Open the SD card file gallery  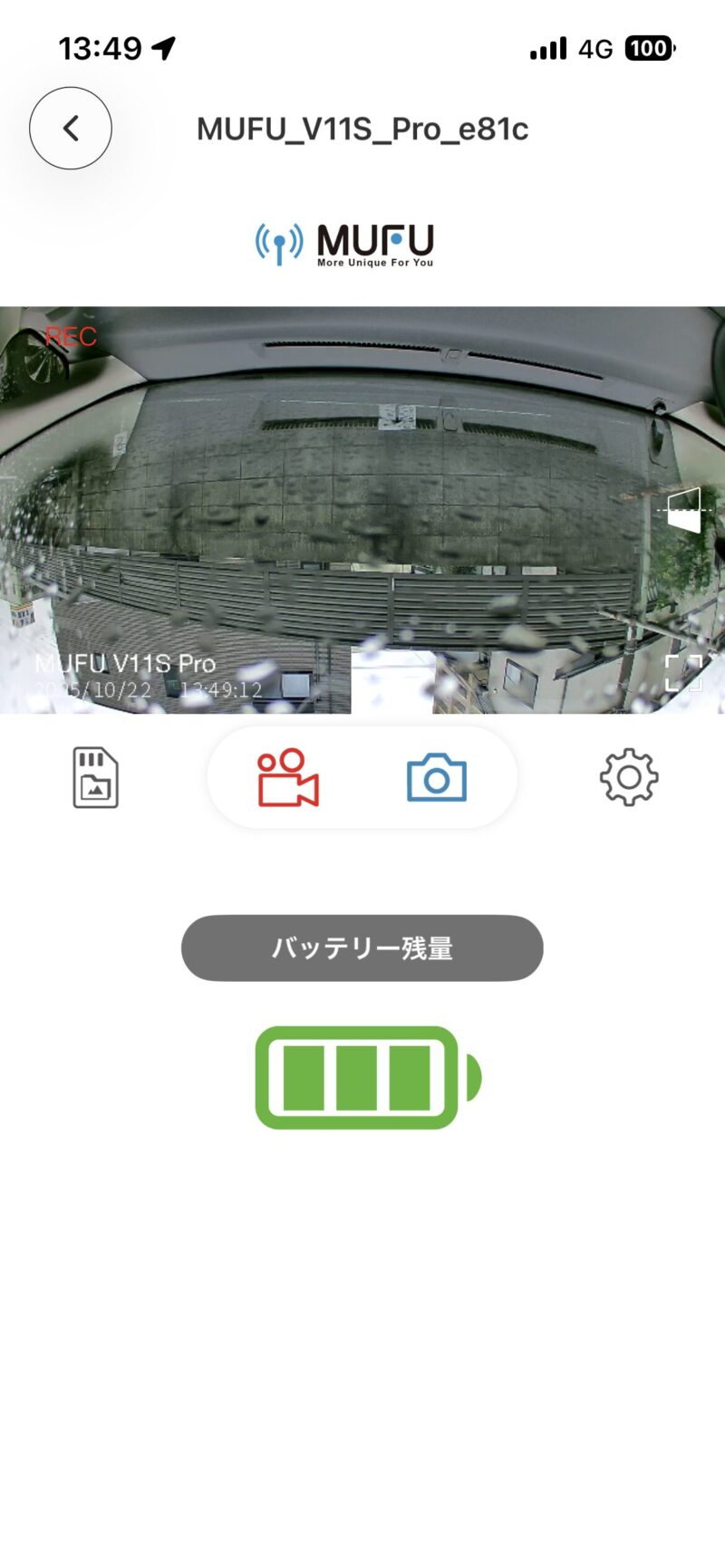[95, 777]
